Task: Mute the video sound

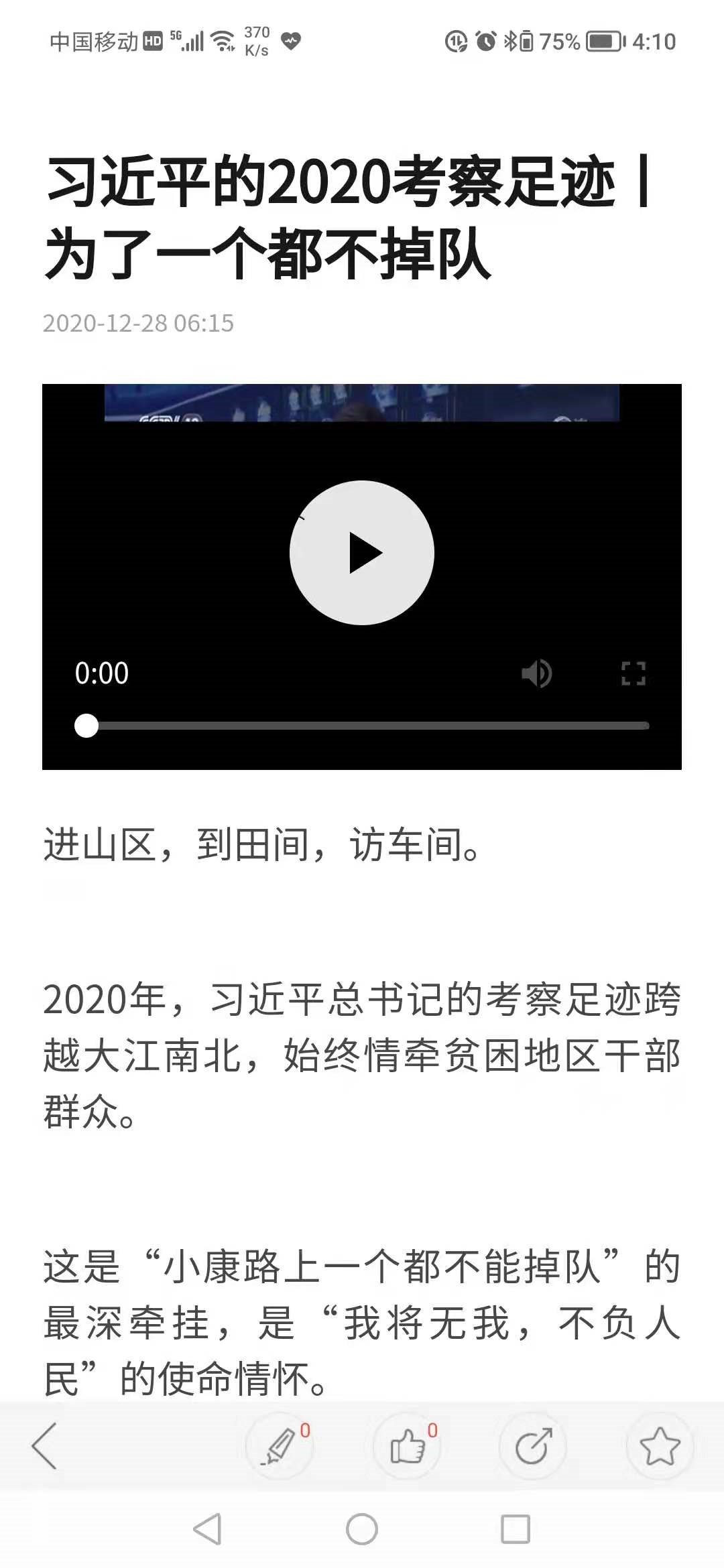Action: click(536, 673)
